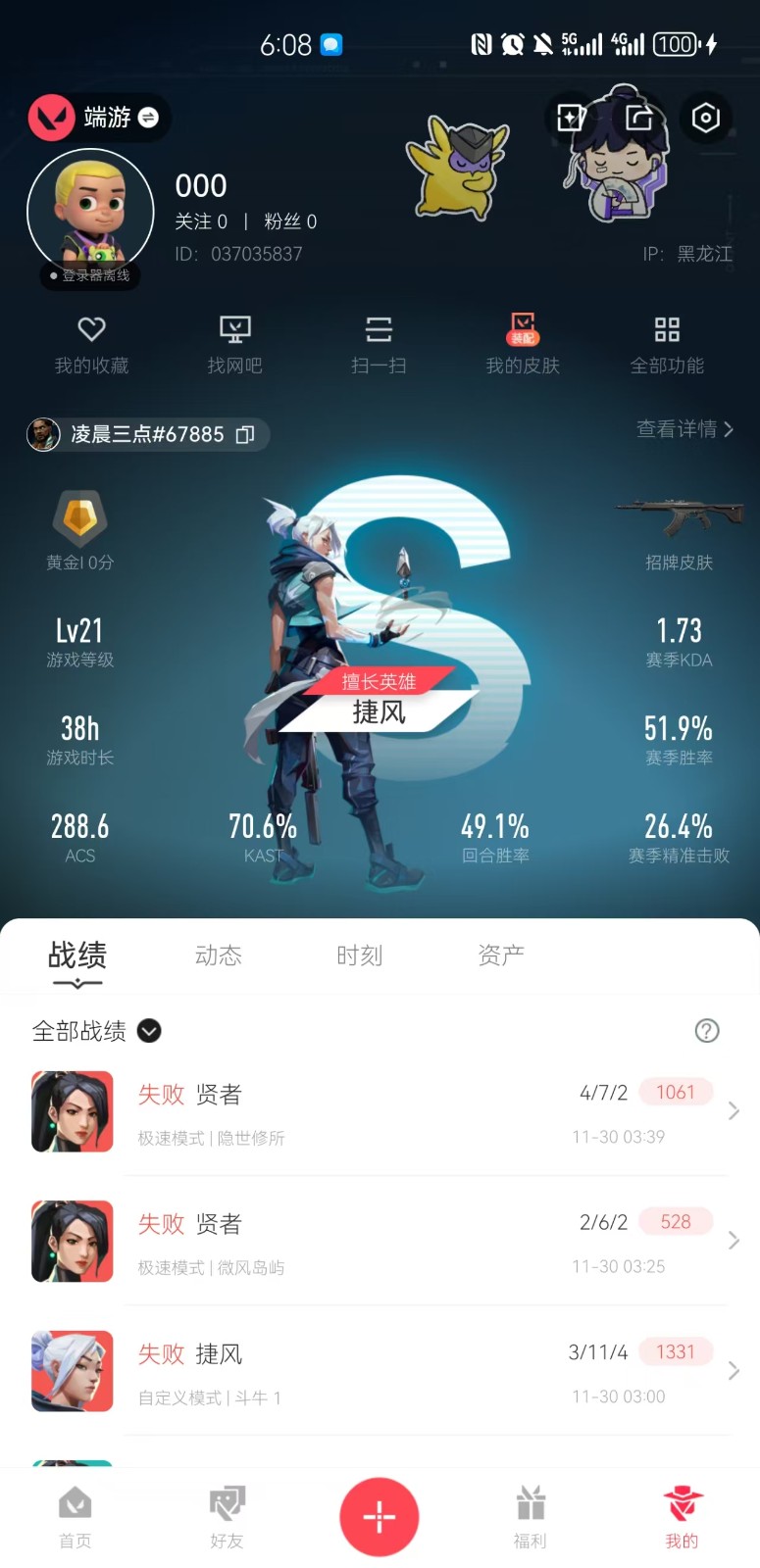760x1568 pixels.
Task: Open 我的收藏 favorites
Action: [91, 344]
